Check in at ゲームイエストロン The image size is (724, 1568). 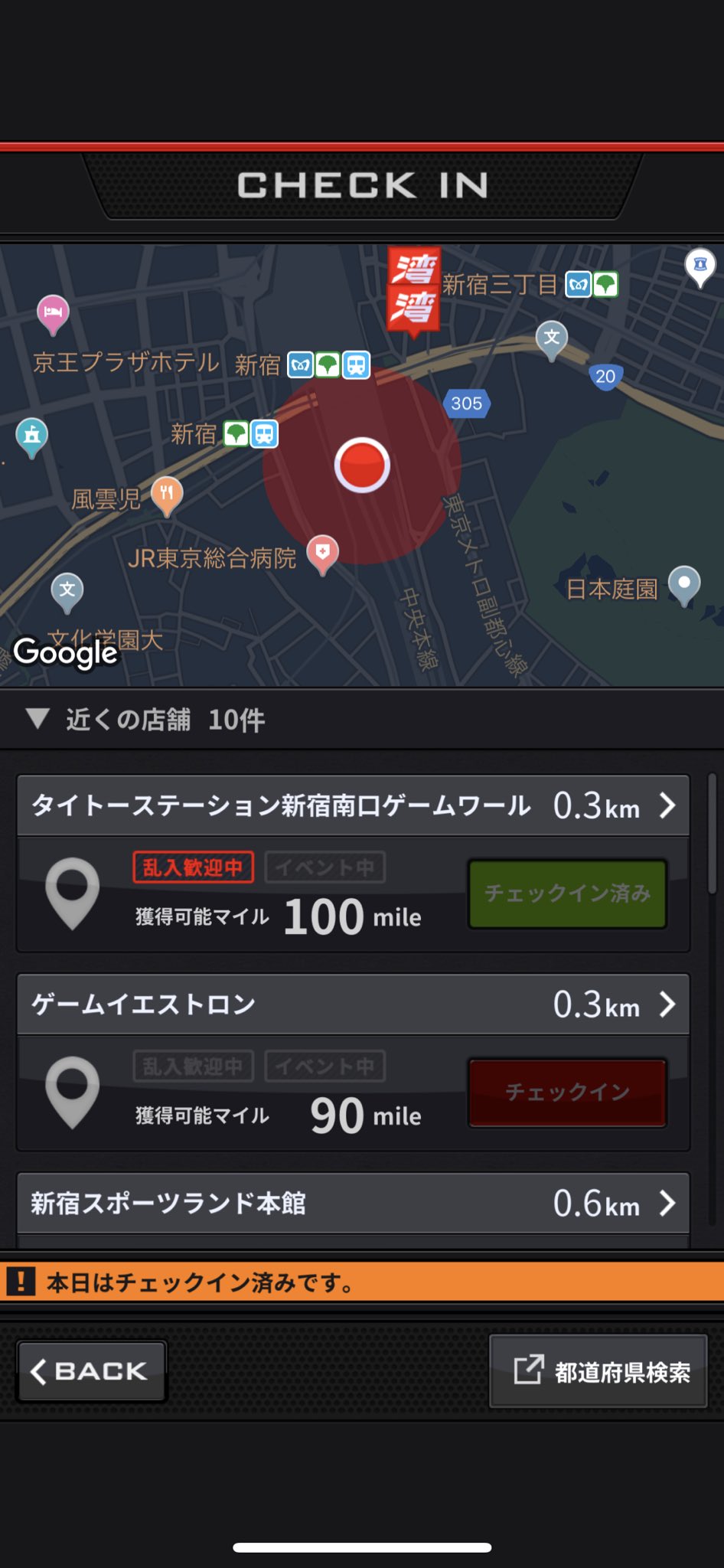tap(567, 1093)
